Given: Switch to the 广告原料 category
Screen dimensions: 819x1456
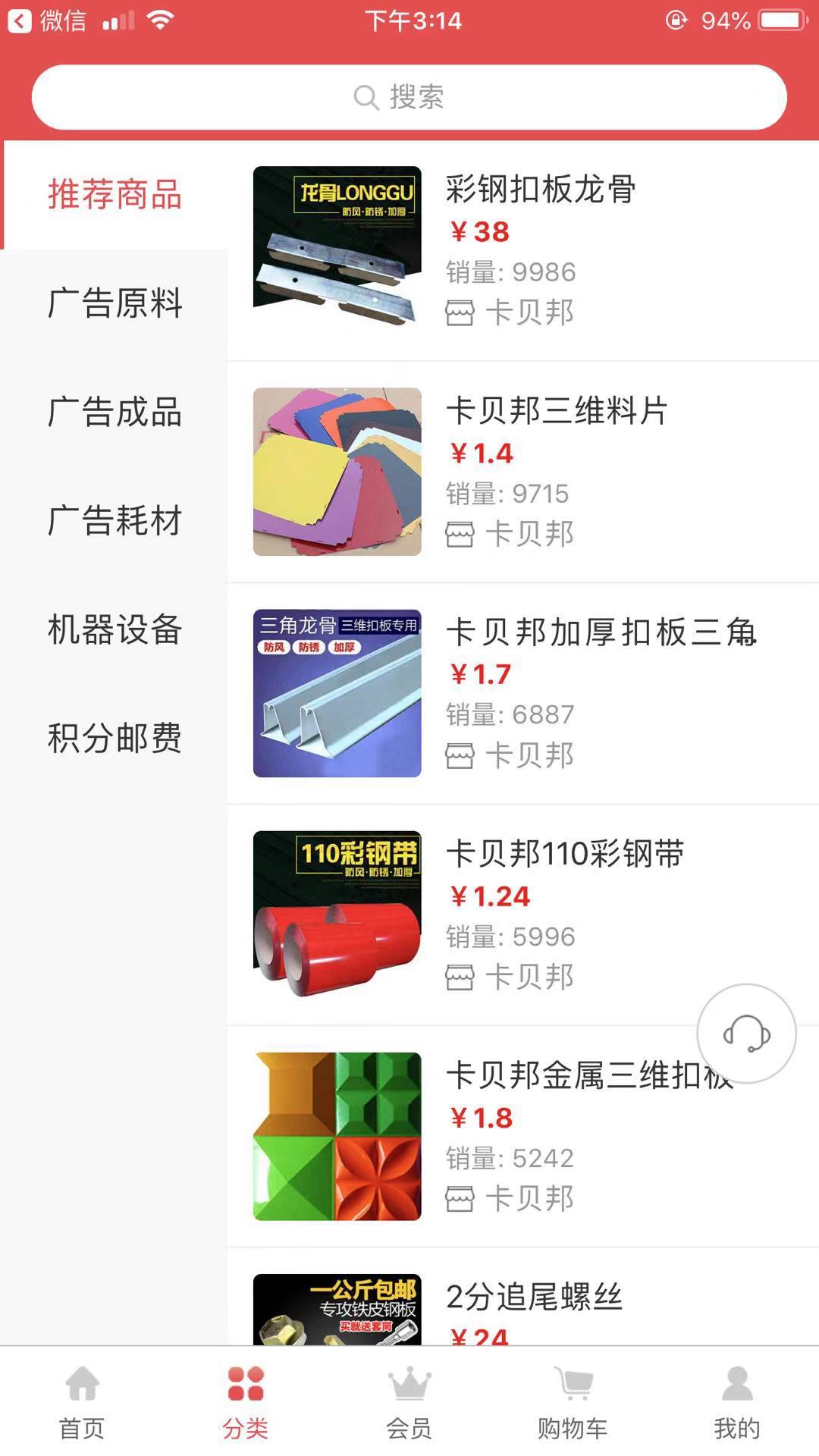Looking at the screenshot, I should tap(114, 304).
